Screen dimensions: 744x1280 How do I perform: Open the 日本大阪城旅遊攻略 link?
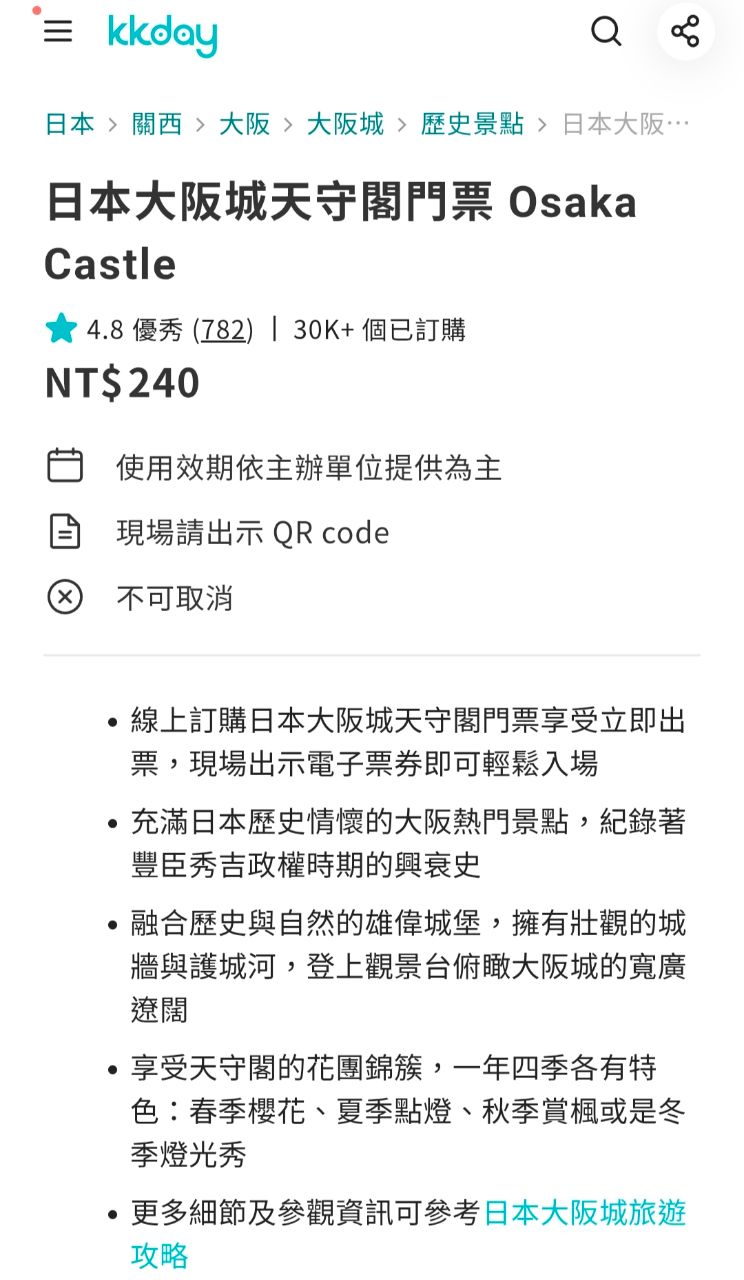point(584,1213)
